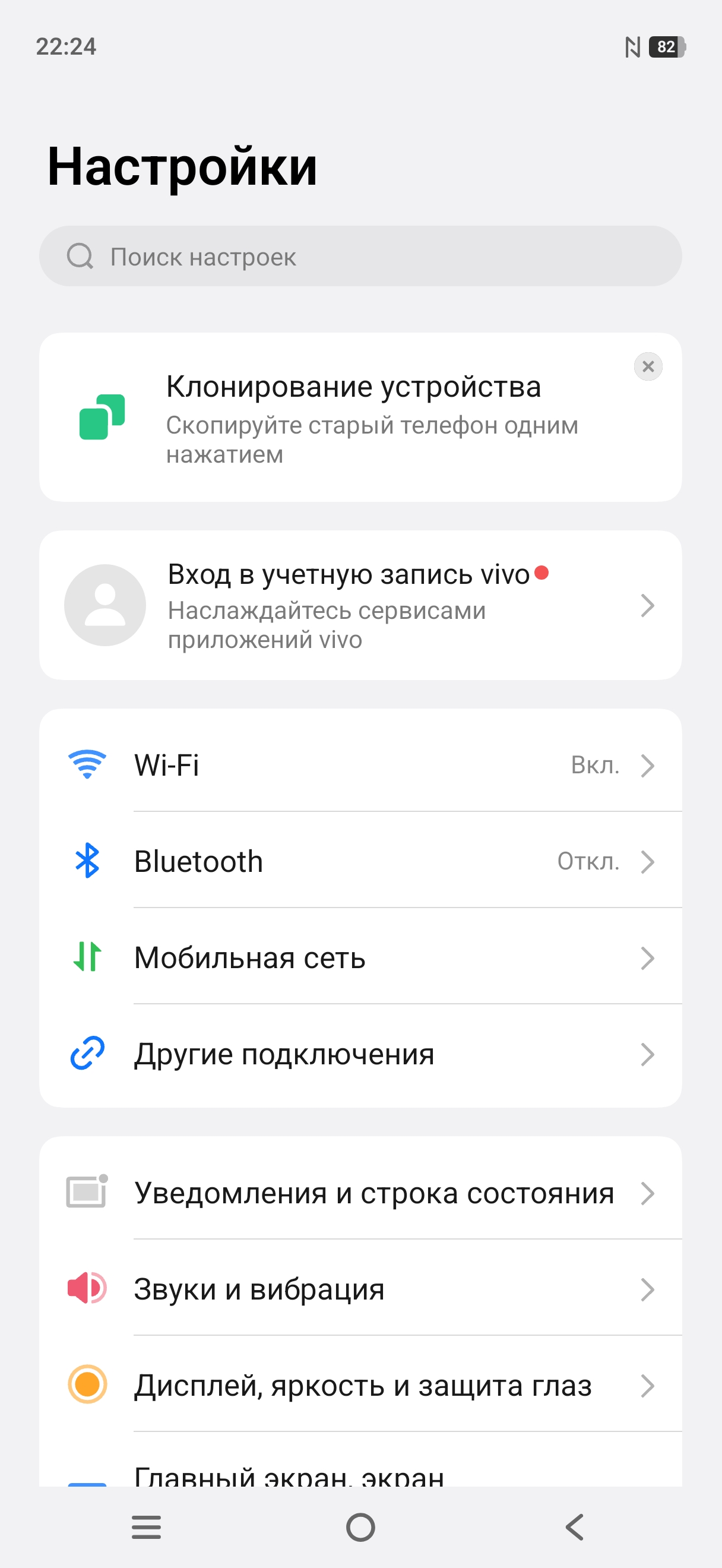Go to the home screen
The height and width of the screenshot is (1568, 722).
360,1526
